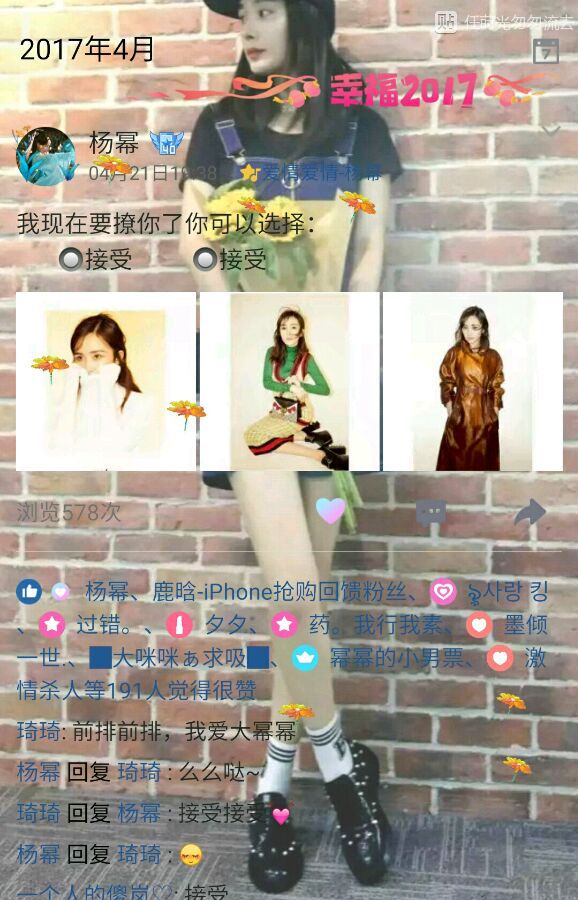The image size is (578, 900).
Task: Share this post using the arrow
Action: click(529, 511)
